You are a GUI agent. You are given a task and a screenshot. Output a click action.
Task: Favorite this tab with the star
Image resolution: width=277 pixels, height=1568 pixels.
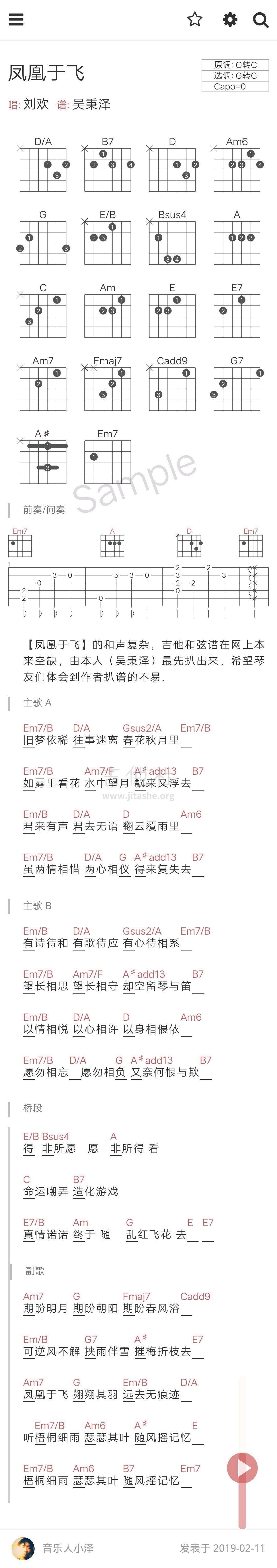(195, 19)
